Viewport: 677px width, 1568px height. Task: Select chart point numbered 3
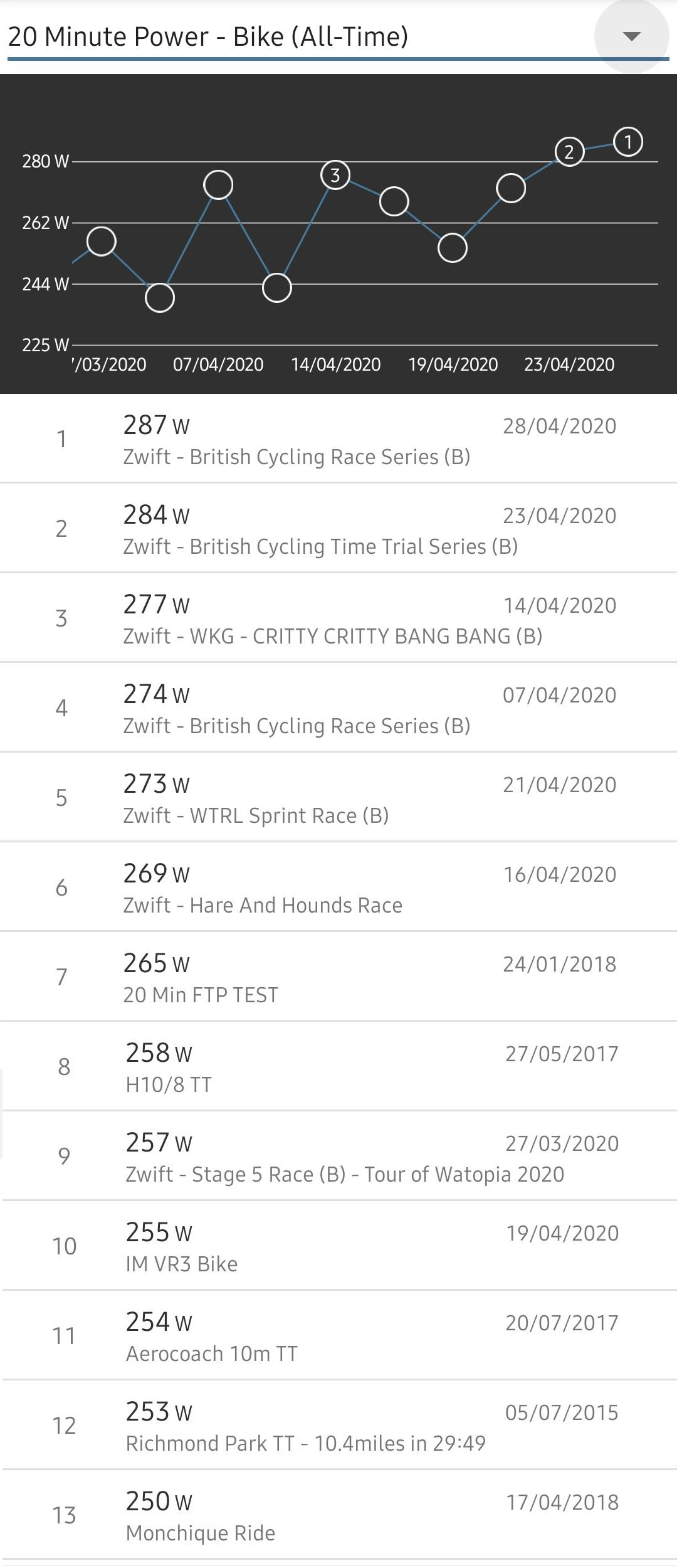click(335, 175)
